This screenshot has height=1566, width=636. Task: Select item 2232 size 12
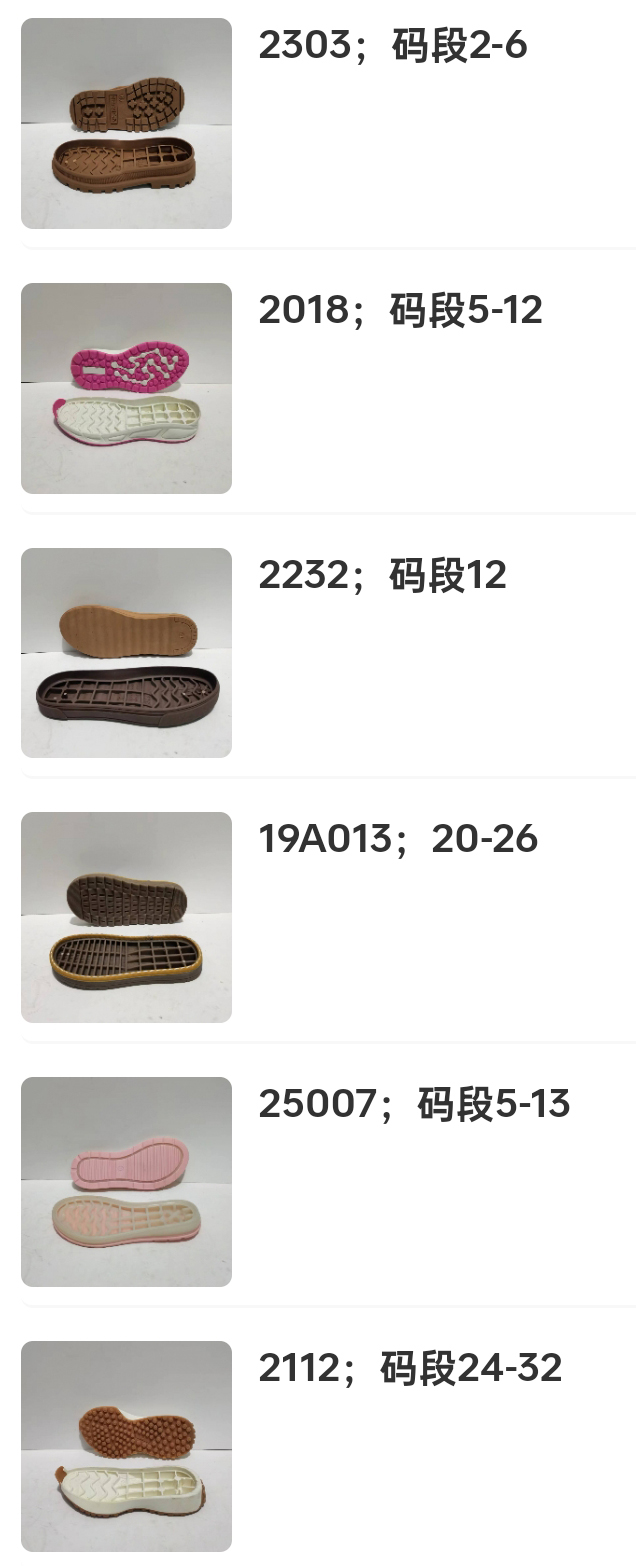[x=382, y=576]
